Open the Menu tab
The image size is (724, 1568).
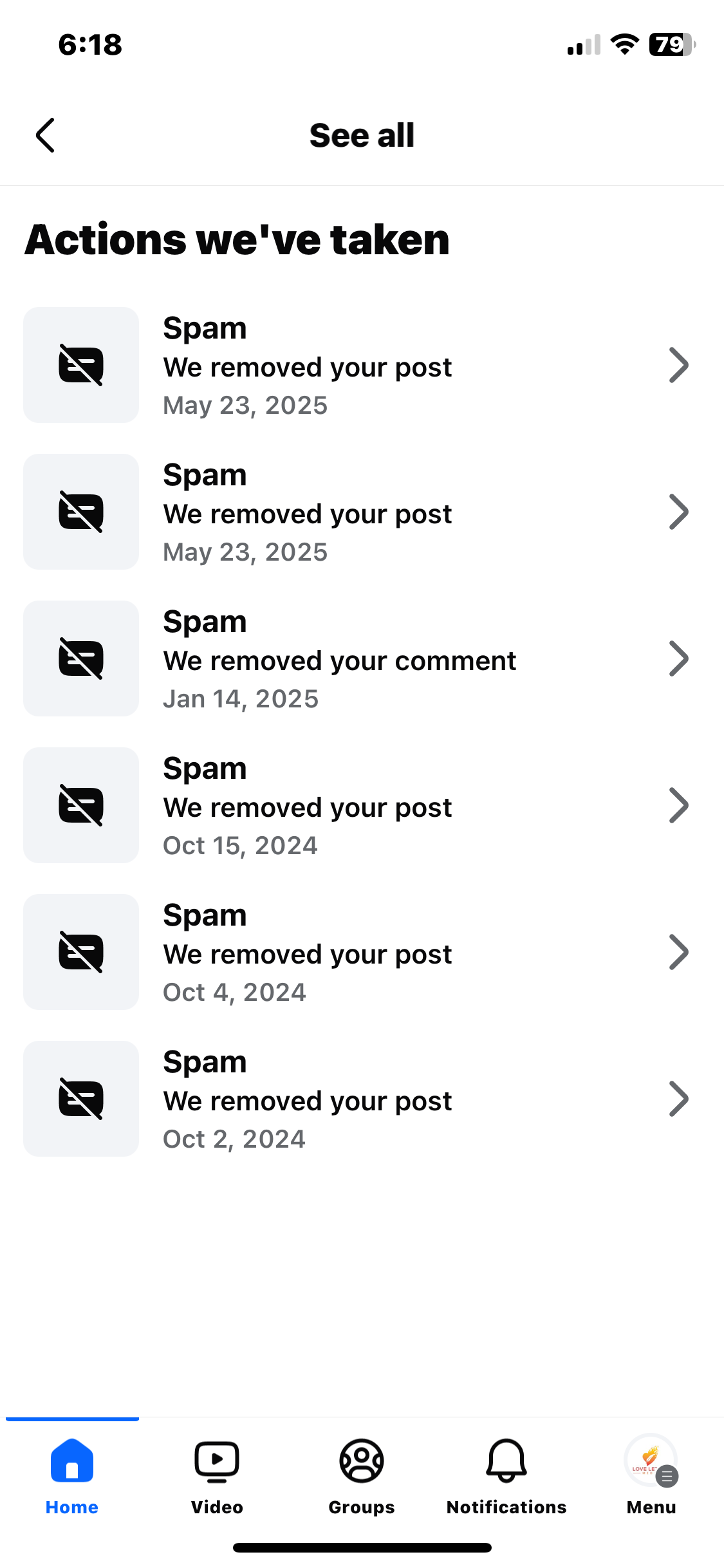[x=651, y=1477]
